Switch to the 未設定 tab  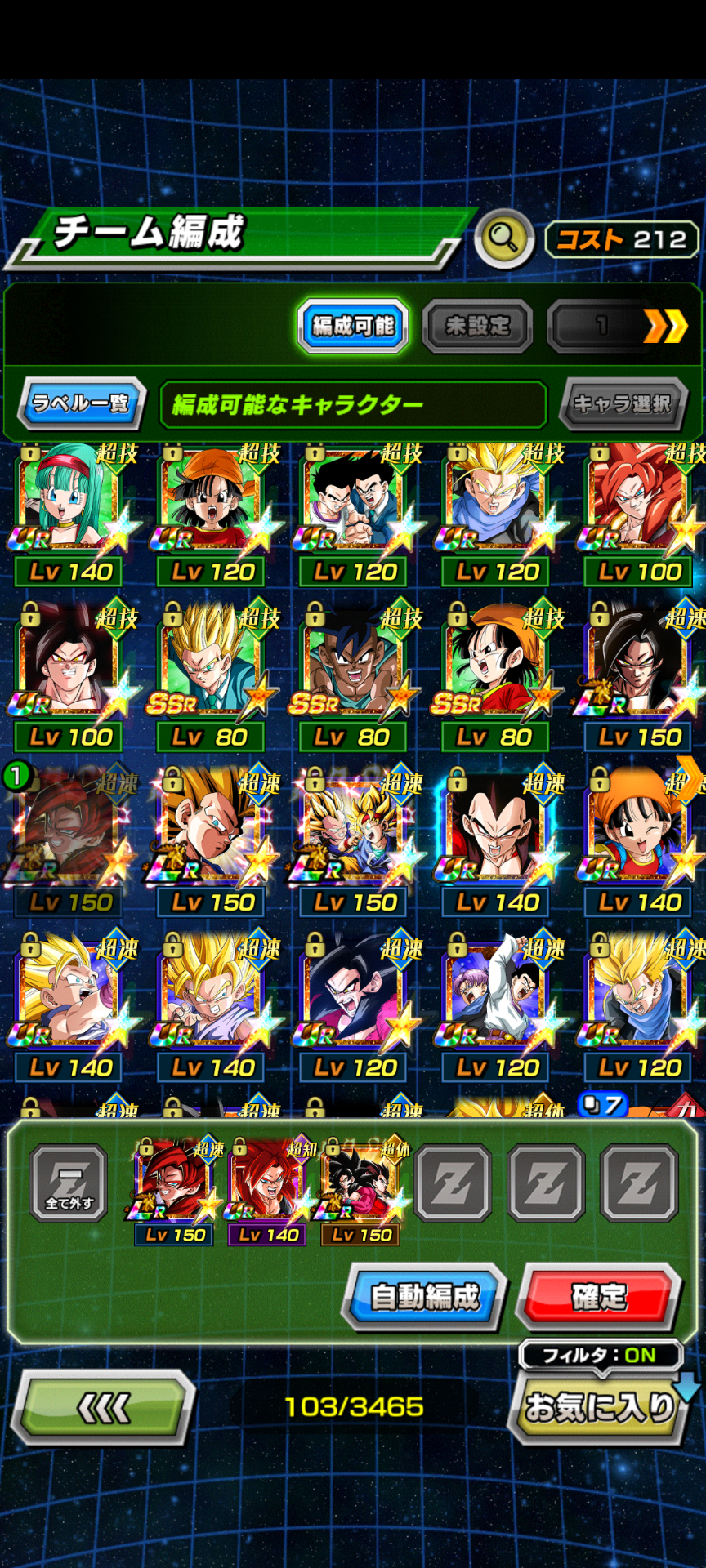(478, 326)
